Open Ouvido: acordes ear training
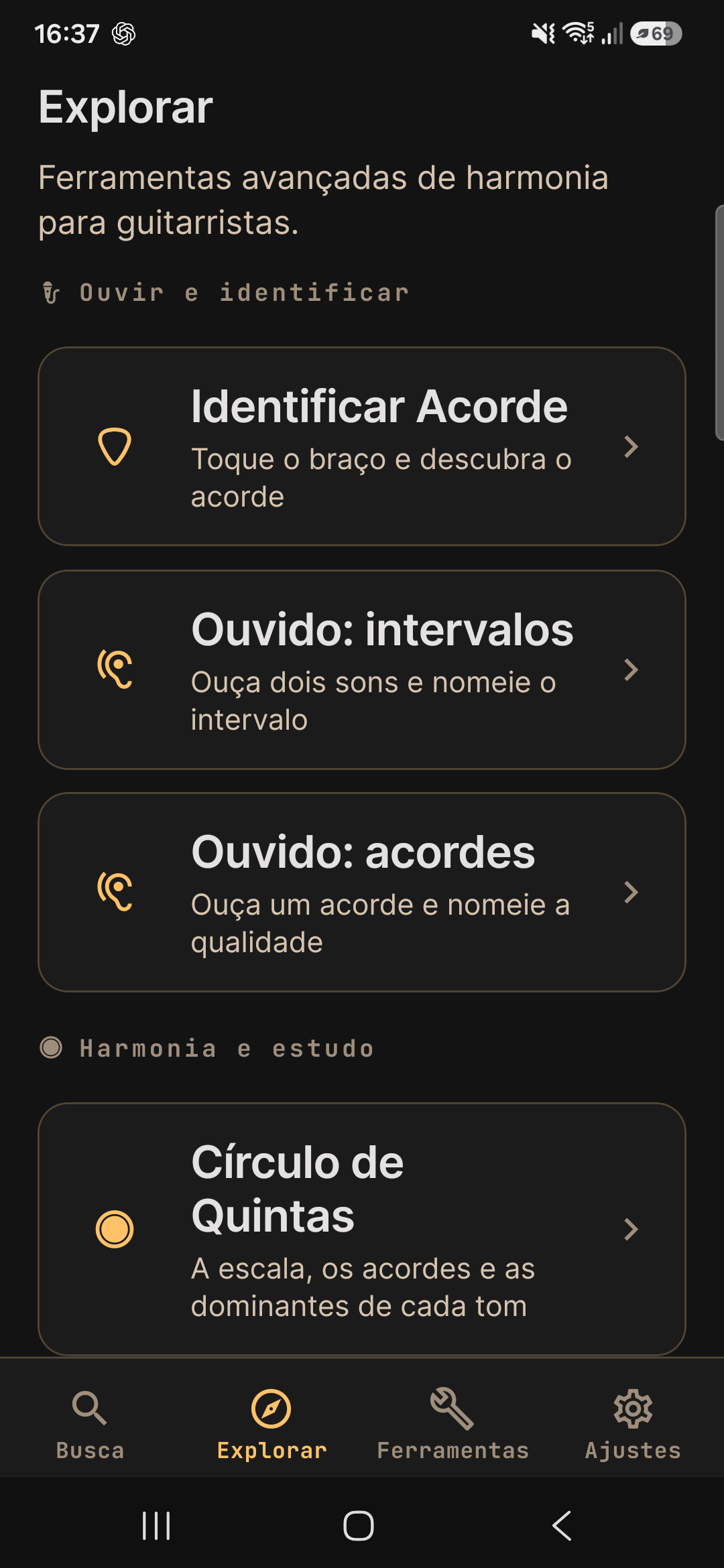The height and width of the screenshot is (1568, 724). (362, 892)
